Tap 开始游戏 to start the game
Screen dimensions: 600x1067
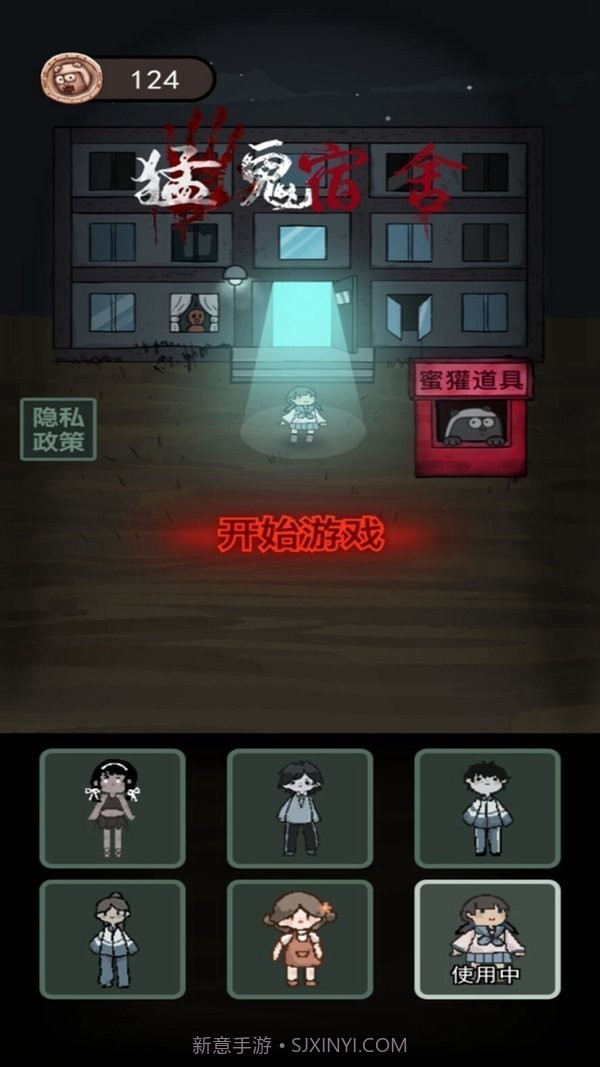point(300,537)
